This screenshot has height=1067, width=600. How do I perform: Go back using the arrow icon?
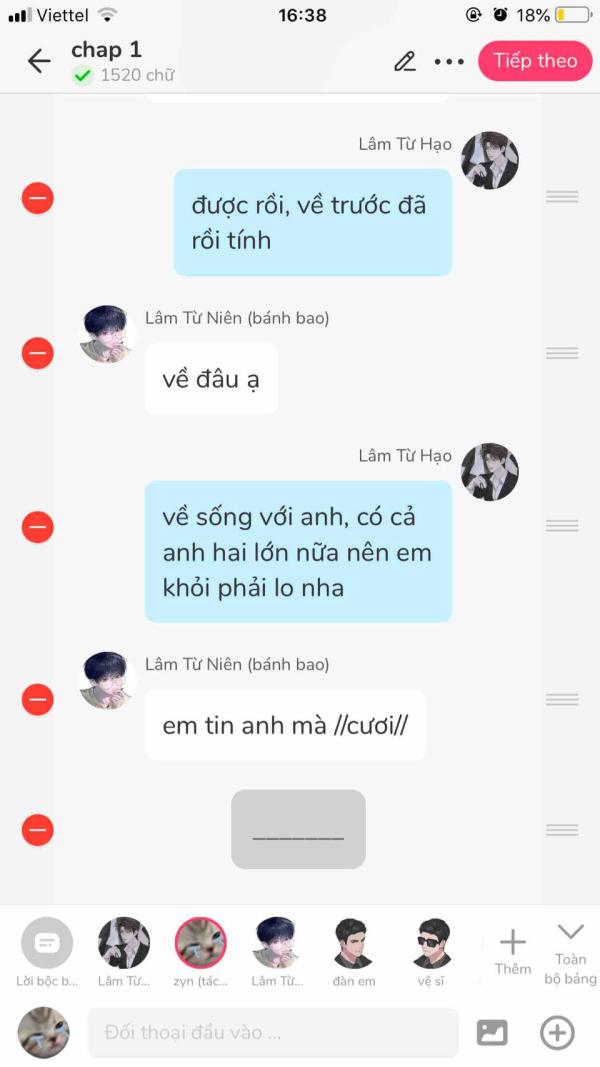point(39,61)
